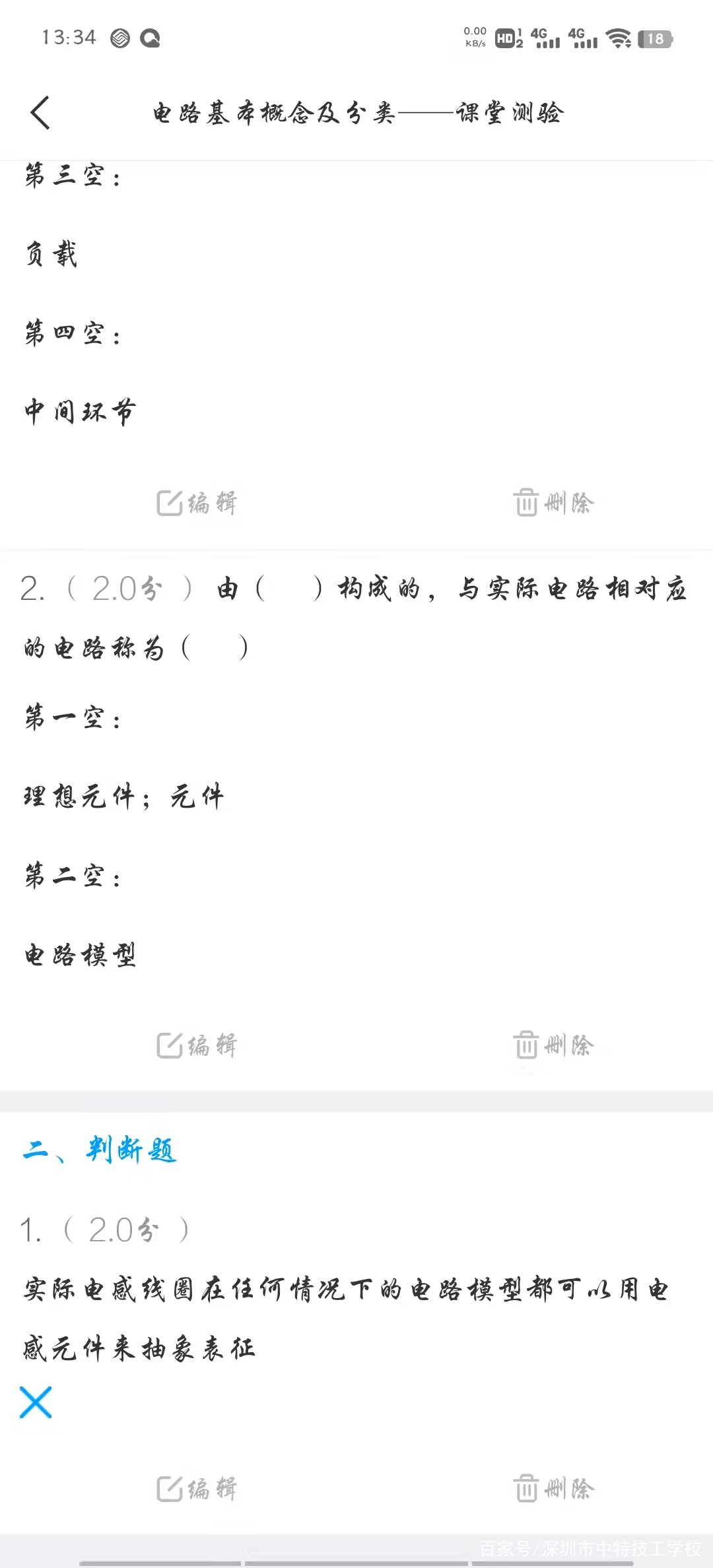Screen dimensions: 713x1568
Task: Edit the true/false question about 电感线圈
Action: (x=197, y=1489)
